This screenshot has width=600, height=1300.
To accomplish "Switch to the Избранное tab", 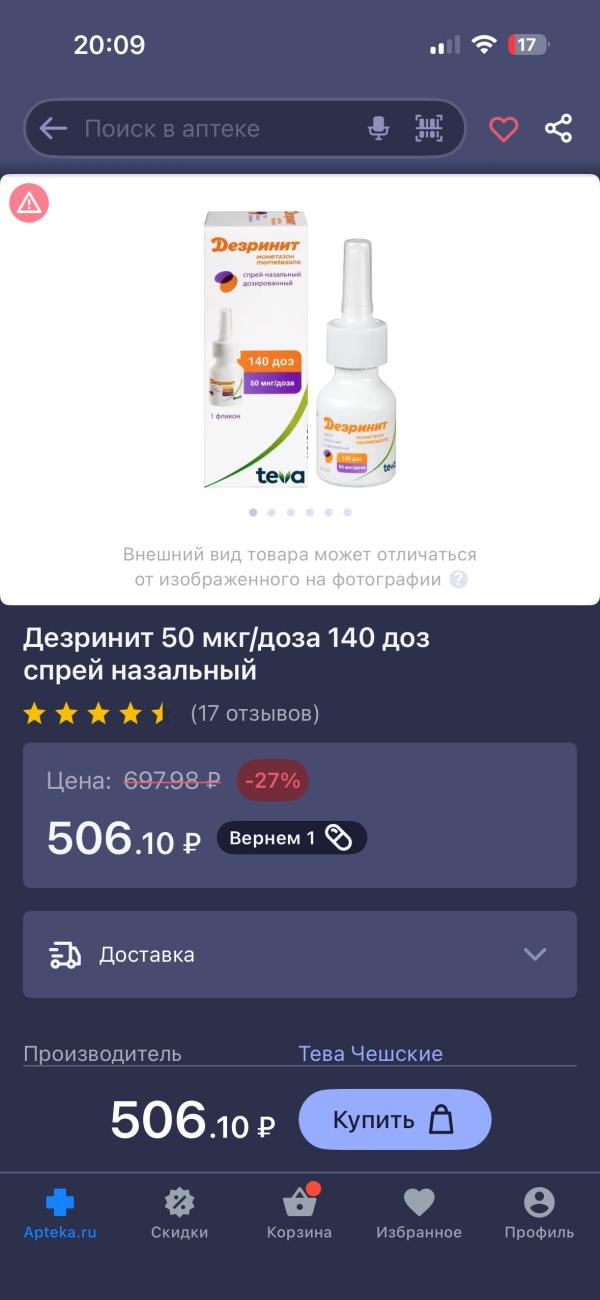I will 419,1213.
